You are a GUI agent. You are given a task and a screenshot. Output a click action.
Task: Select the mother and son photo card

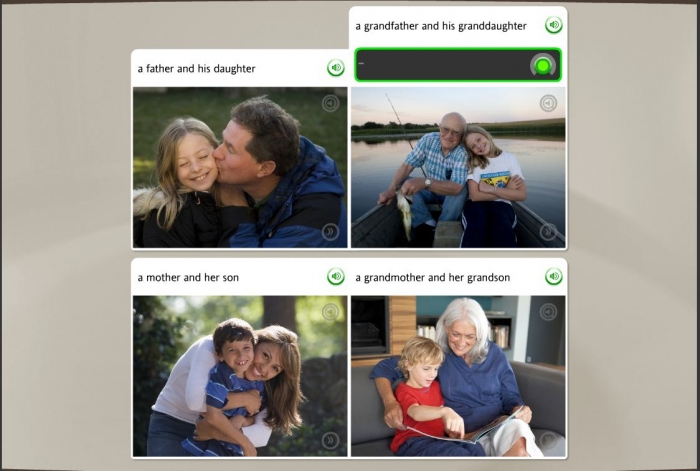pos(240,376)
